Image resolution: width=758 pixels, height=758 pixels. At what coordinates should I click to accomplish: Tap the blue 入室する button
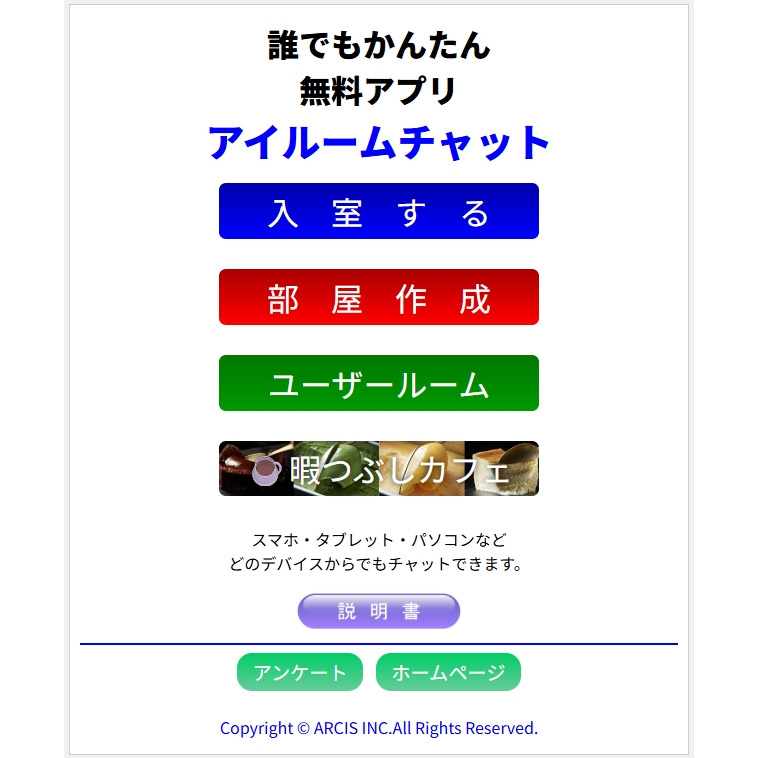coord(378,211)
